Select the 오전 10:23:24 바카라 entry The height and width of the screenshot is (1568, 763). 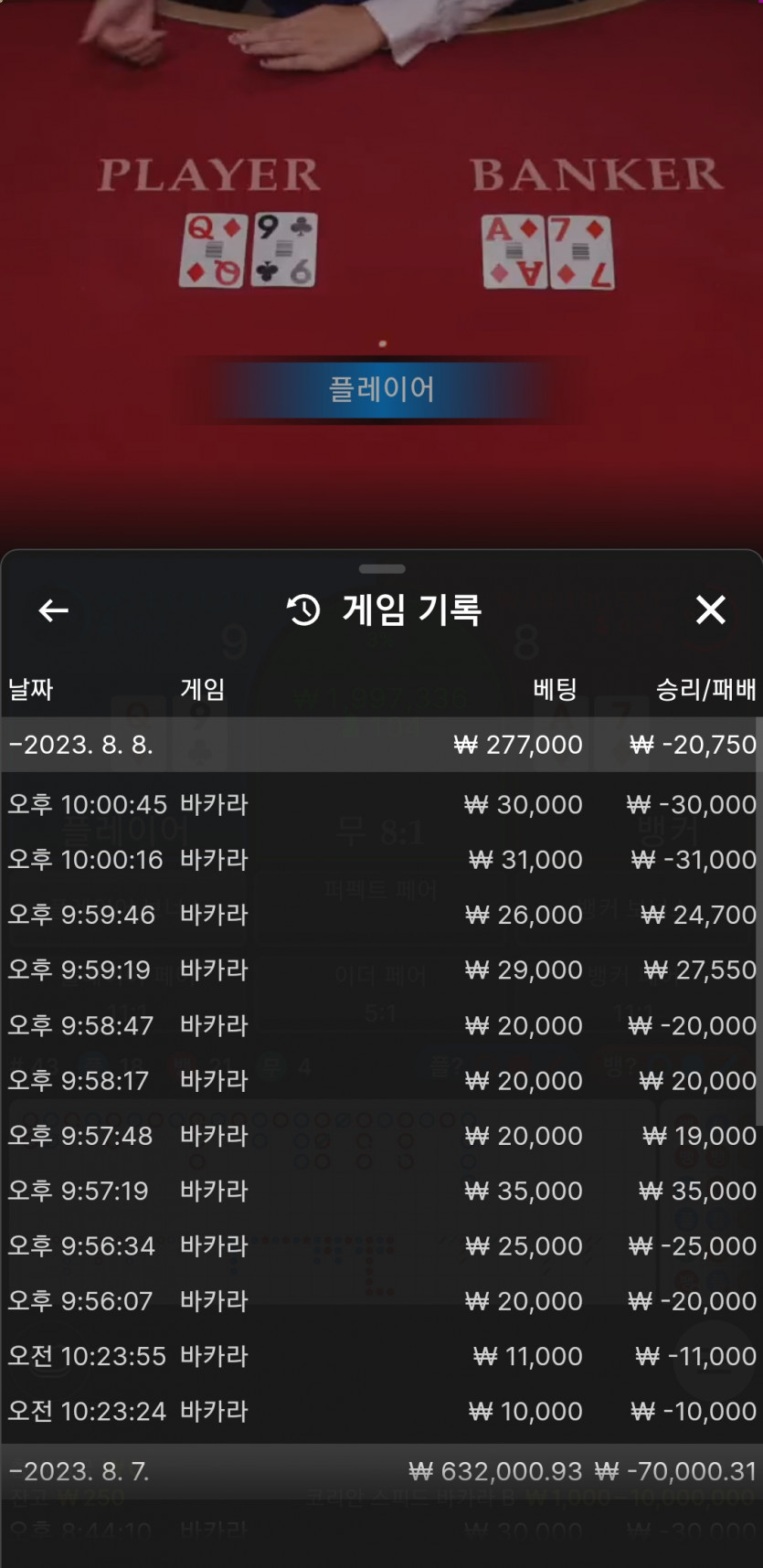(x=381, y=1412)
